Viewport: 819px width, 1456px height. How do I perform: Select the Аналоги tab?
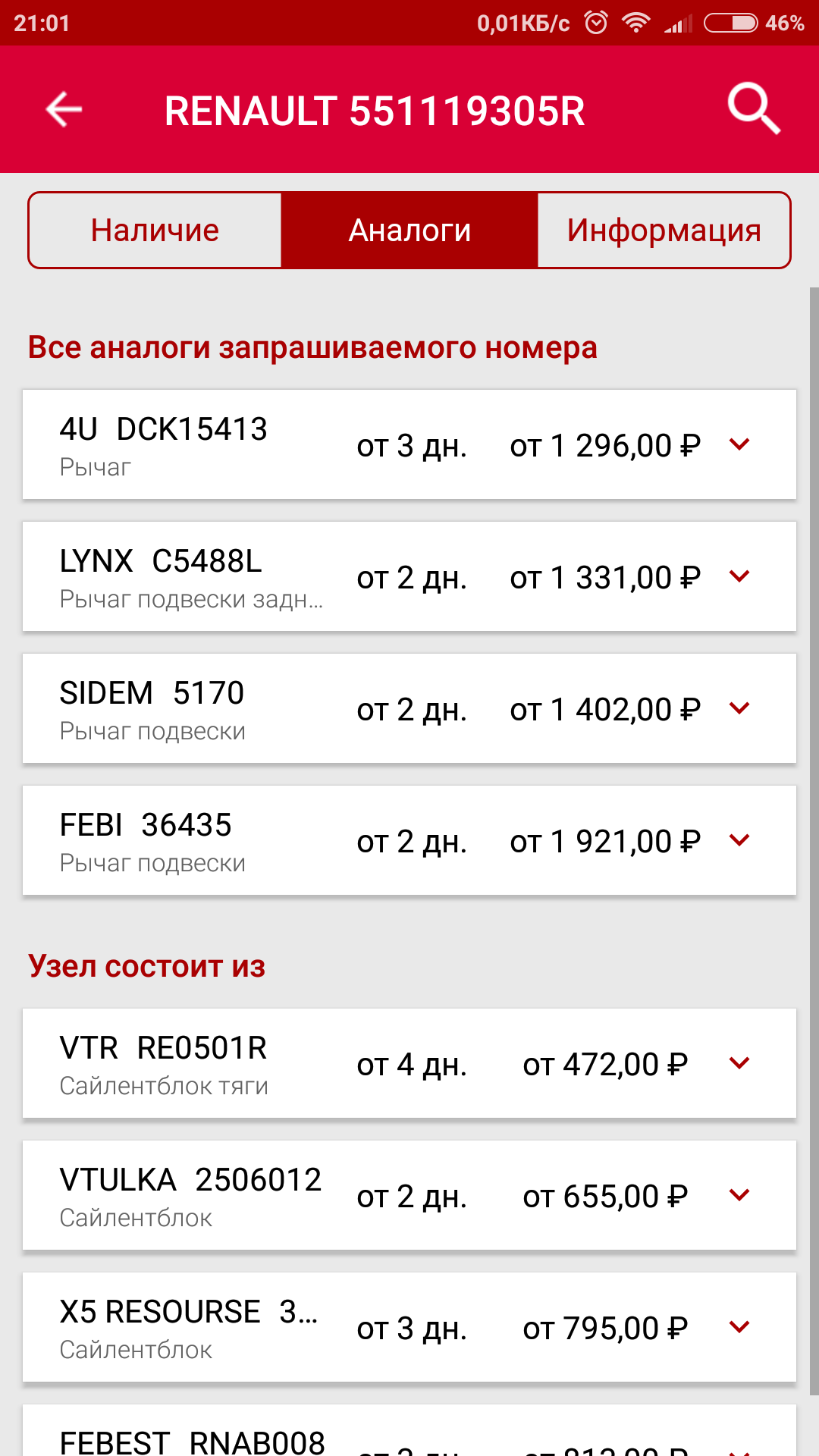coord(409,231)
